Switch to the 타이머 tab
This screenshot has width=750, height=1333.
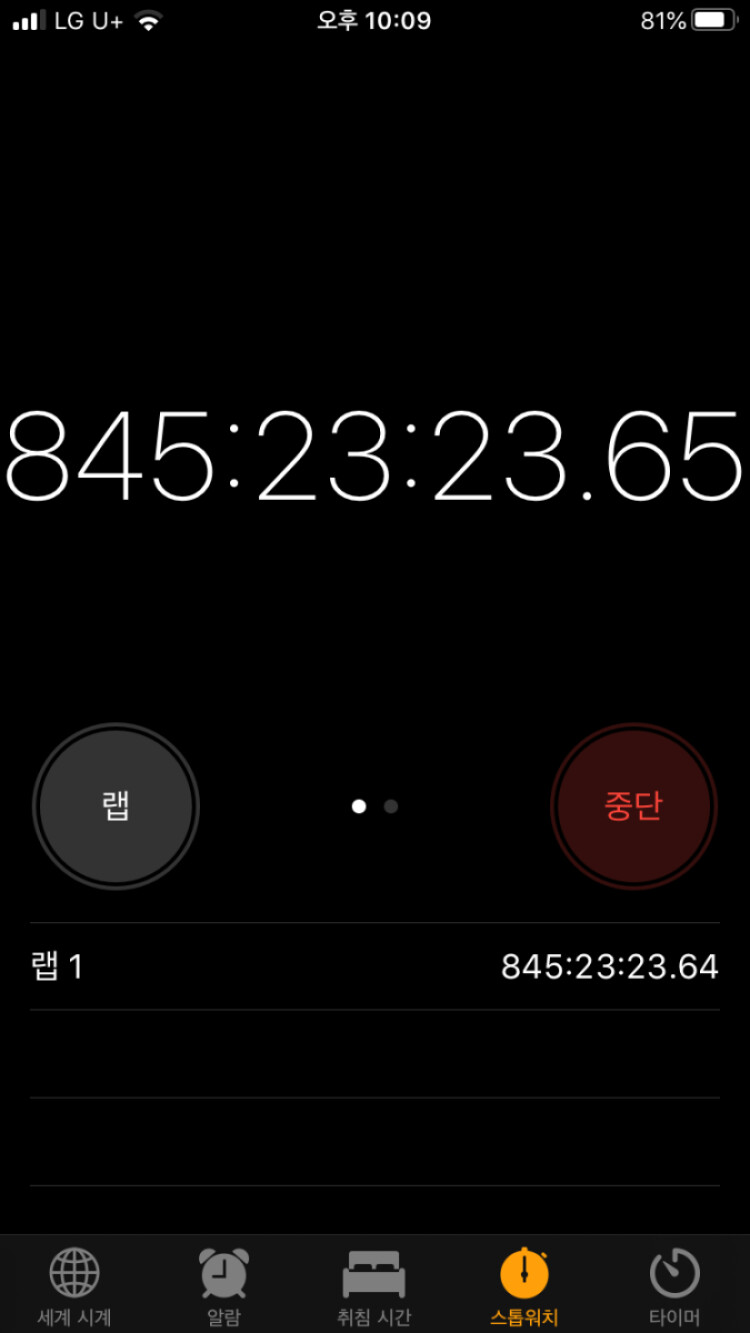pos(674,1285)
